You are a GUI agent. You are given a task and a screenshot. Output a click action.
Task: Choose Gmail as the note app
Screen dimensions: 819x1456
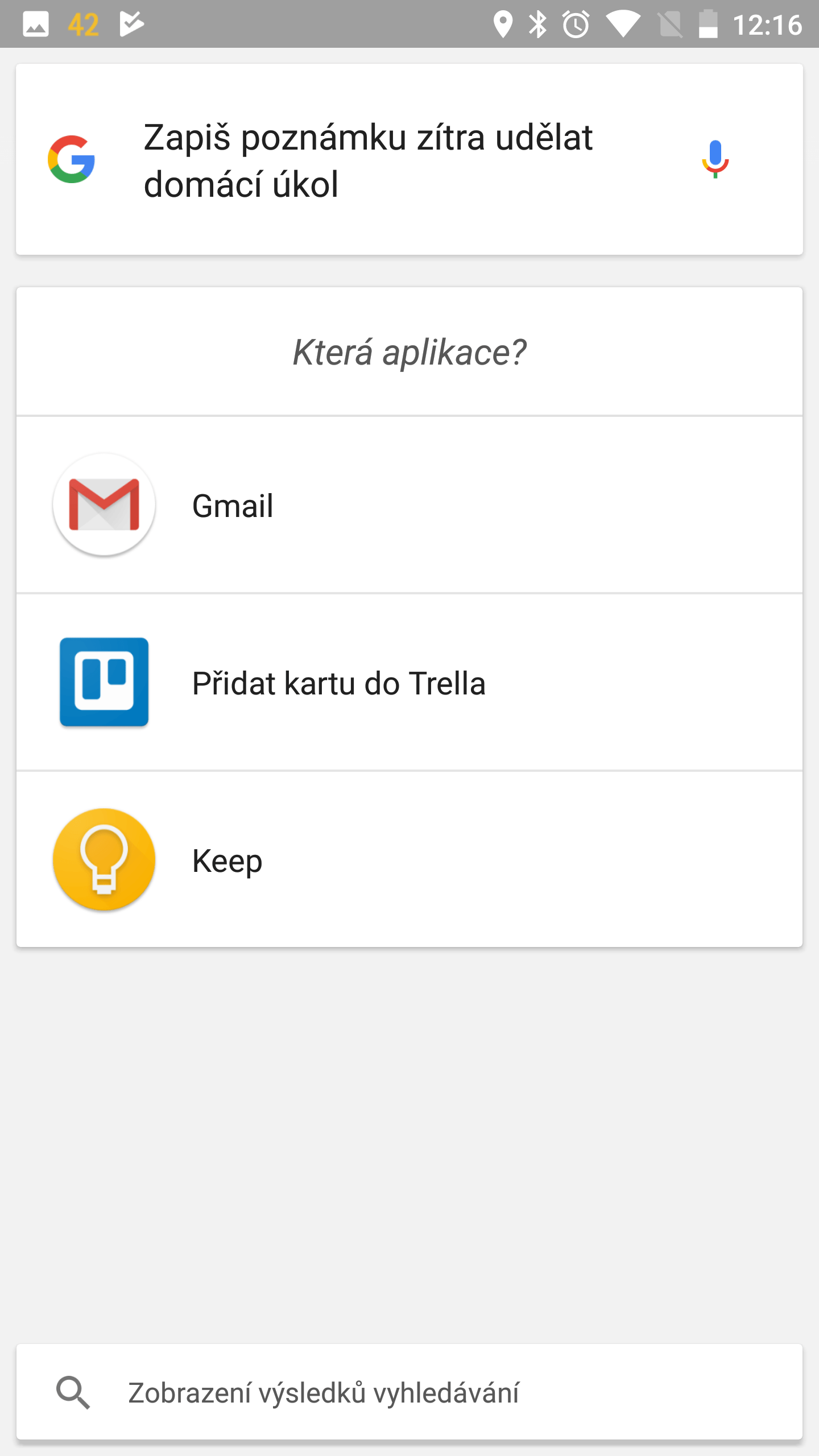pos(409,505)
